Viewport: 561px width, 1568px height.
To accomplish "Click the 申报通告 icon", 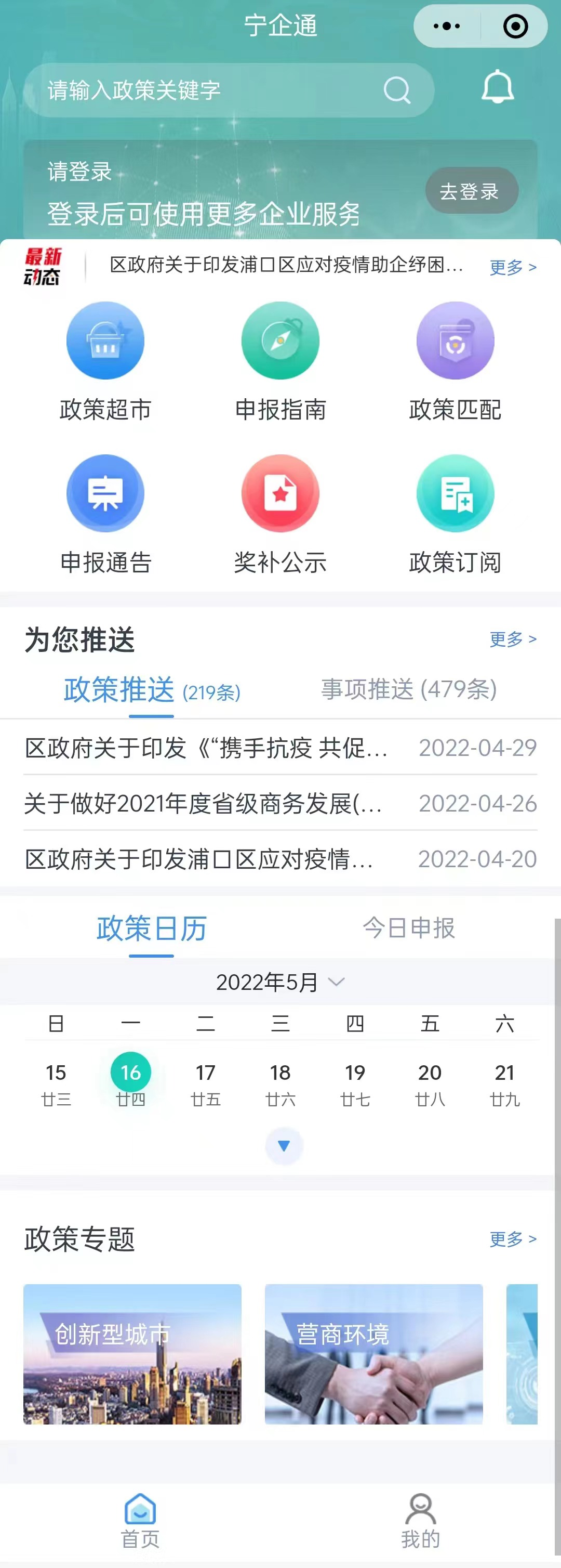I will coord(105,494).
